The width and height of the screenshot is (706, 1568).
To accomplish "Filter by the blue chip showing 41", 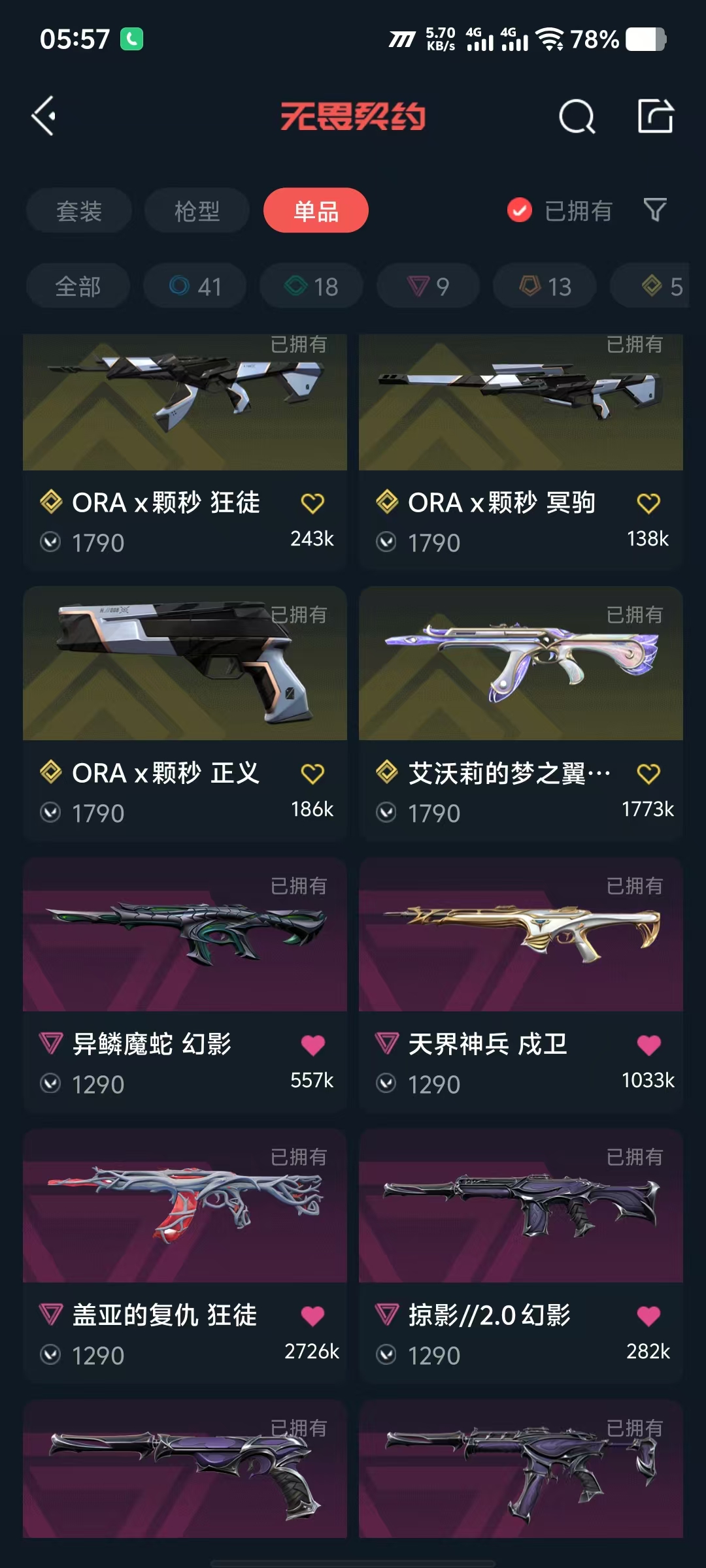I will [x=195, y=286].
